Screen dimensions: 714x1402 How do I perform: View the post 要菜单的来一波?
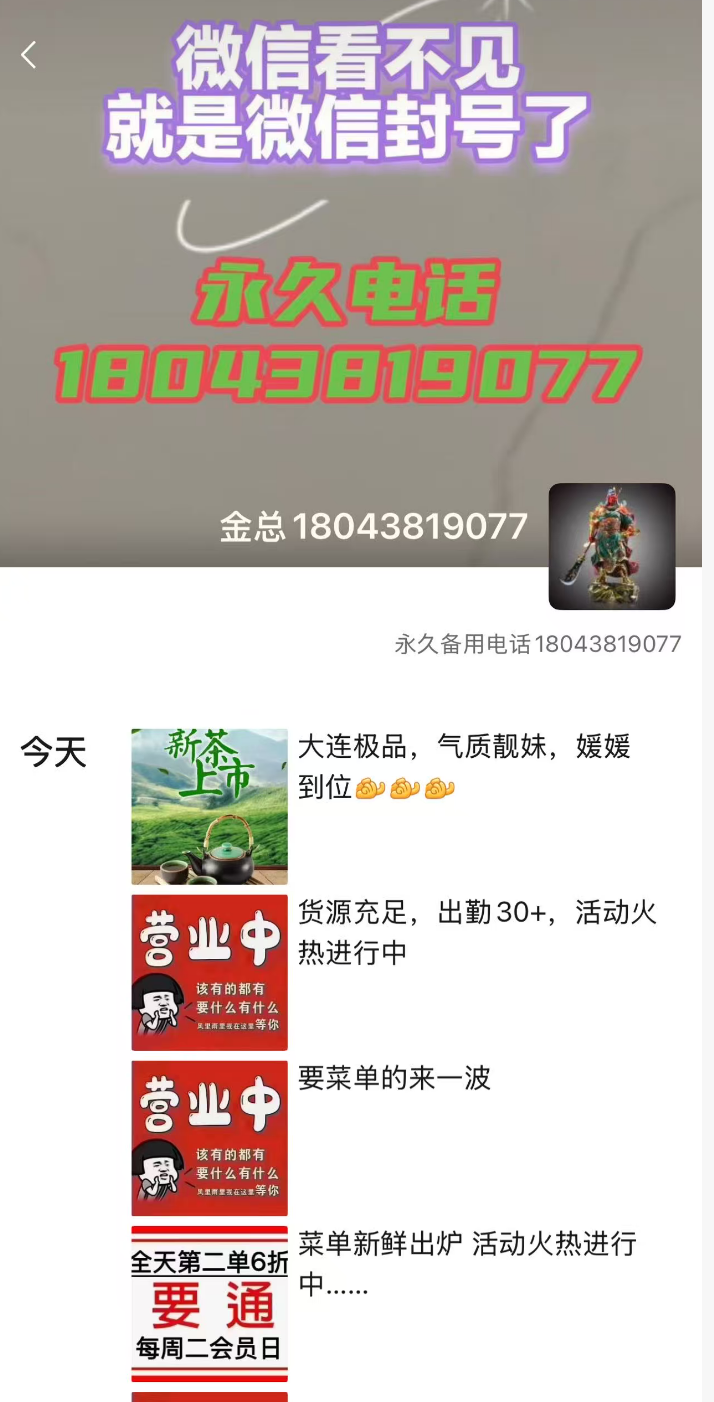[x=395, y=1078]
